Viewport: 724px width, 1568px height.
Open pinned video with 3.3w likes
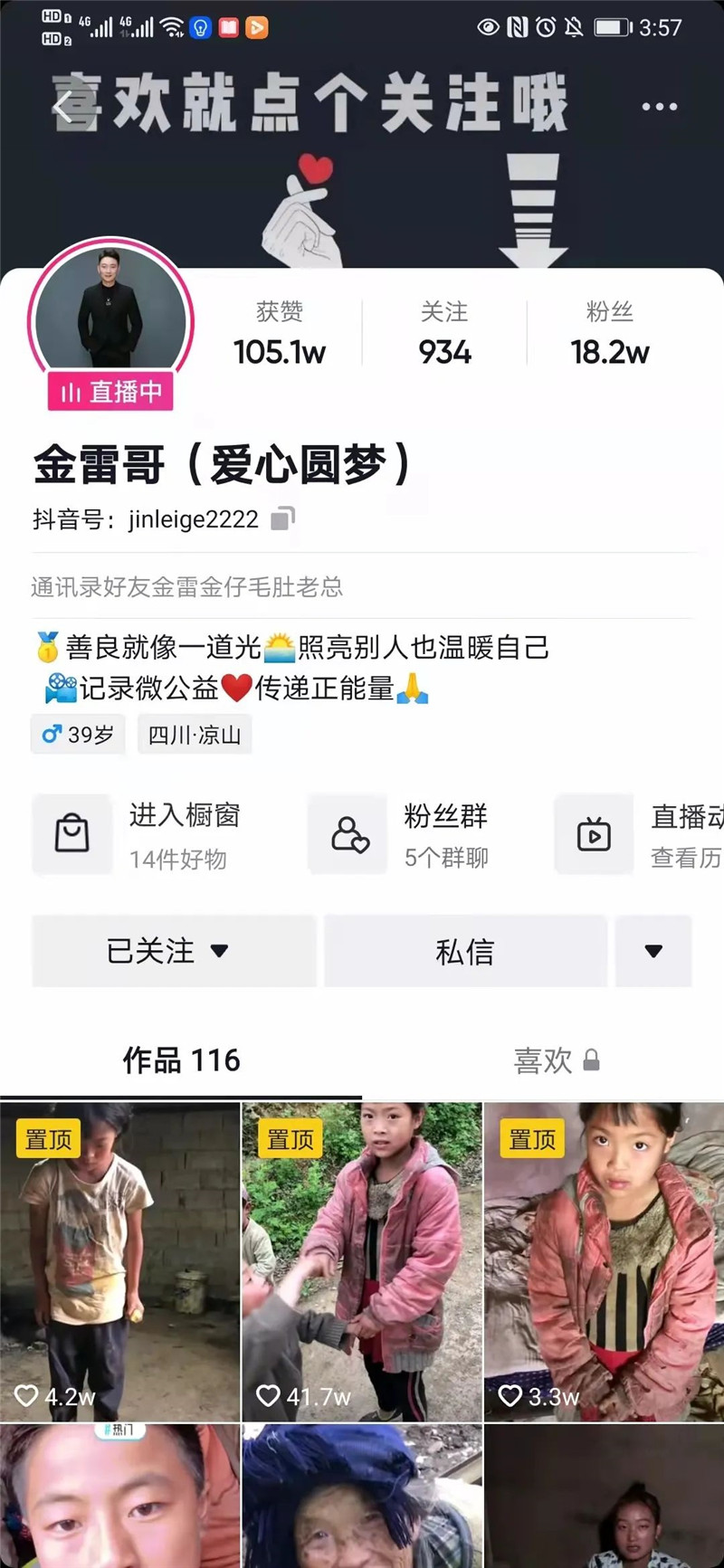[604, 1261]
